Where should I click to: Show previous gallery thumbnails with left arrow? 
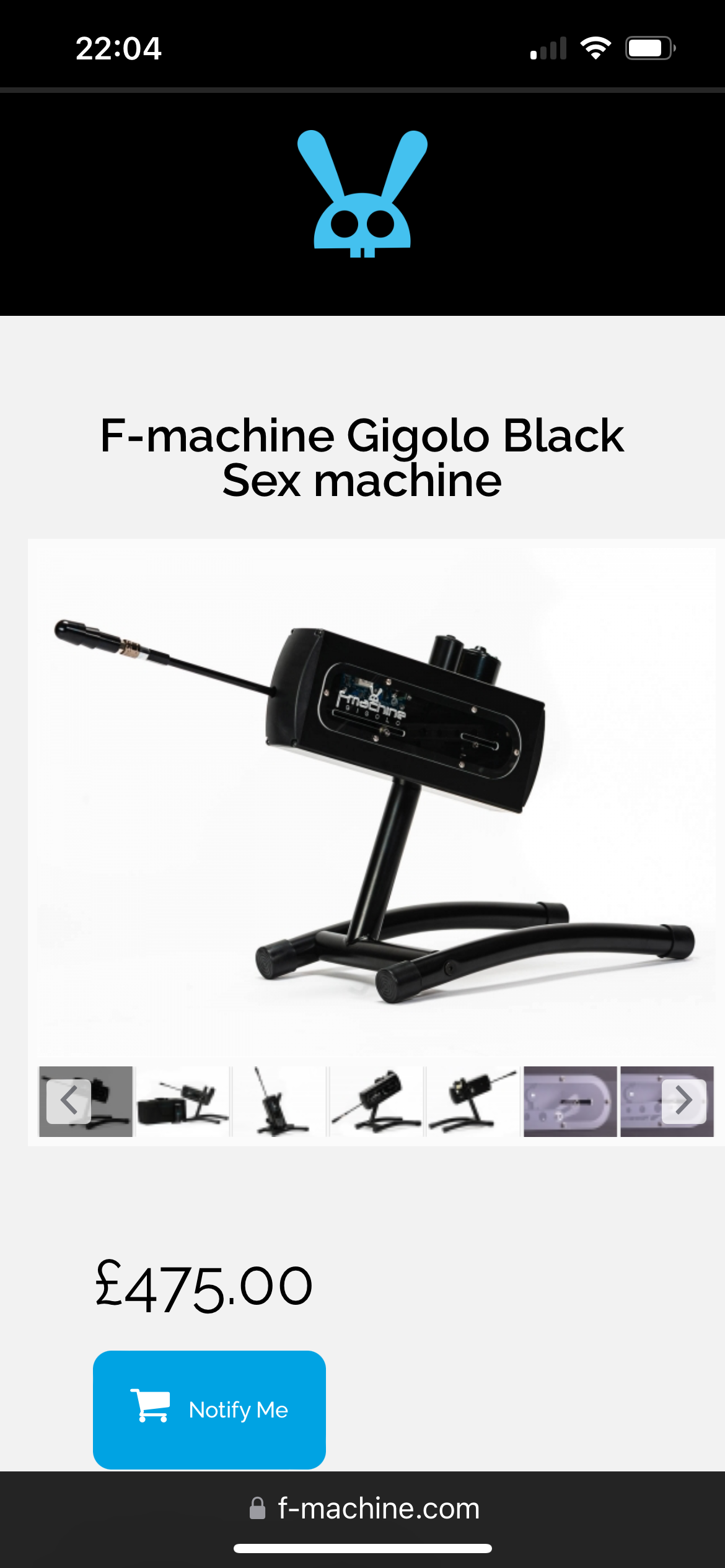click(69, 1101)
